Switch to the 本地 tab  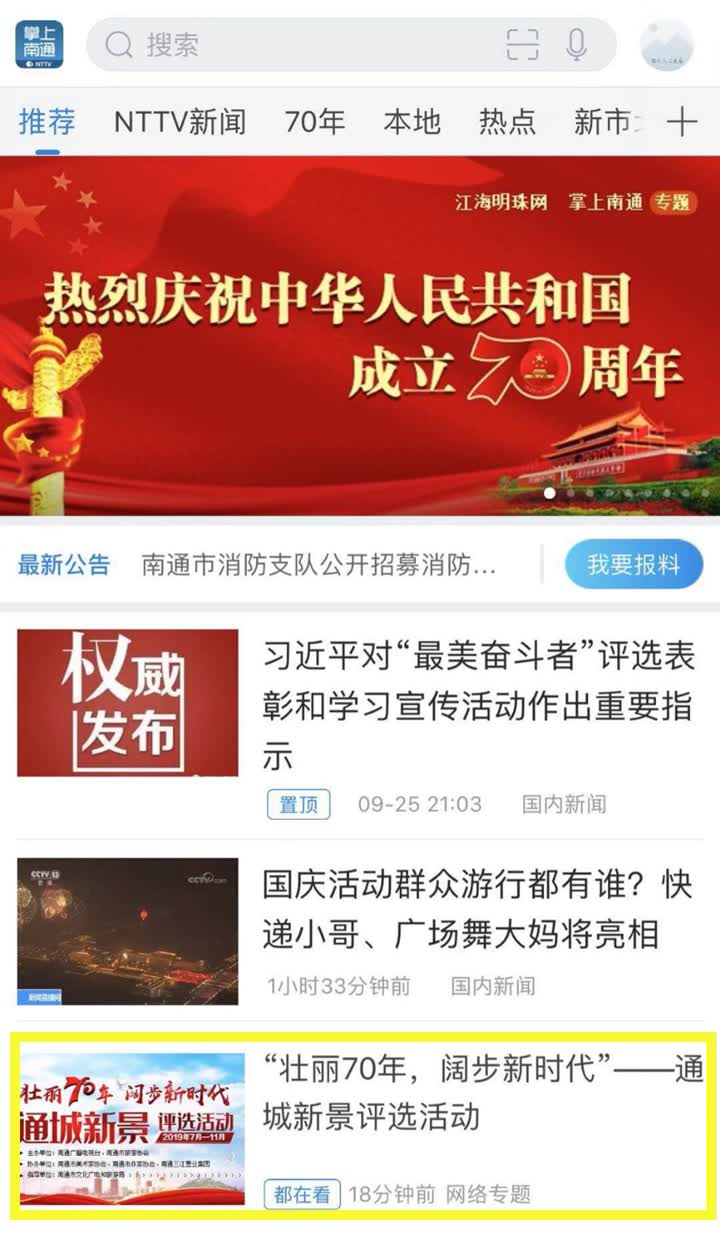click(412, 122)
